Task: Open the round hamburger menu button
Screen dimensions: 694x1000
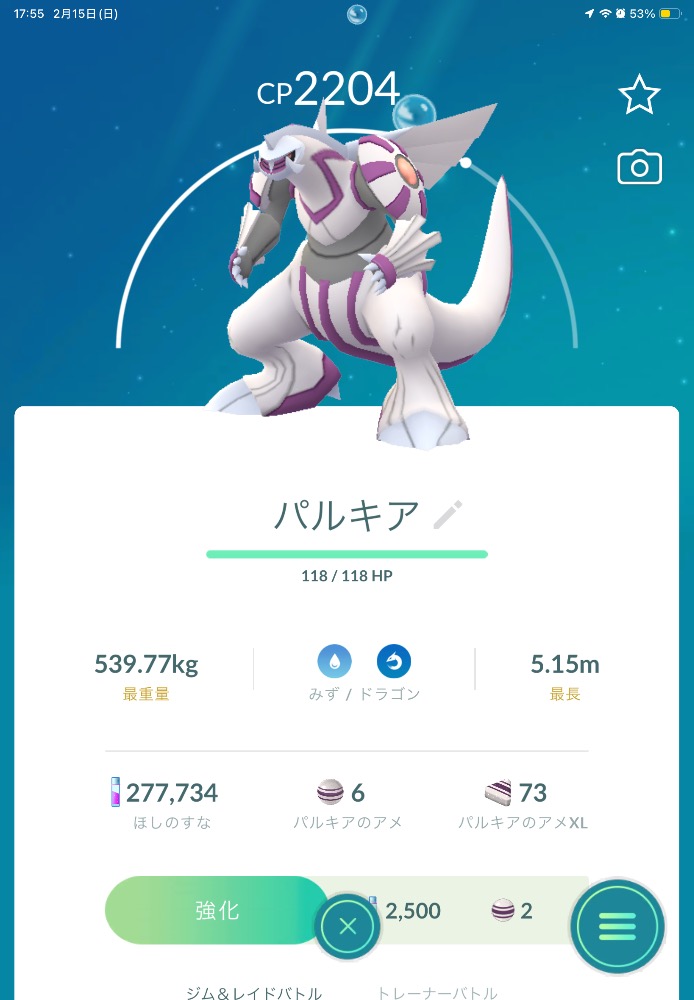Action: [617, 926]
